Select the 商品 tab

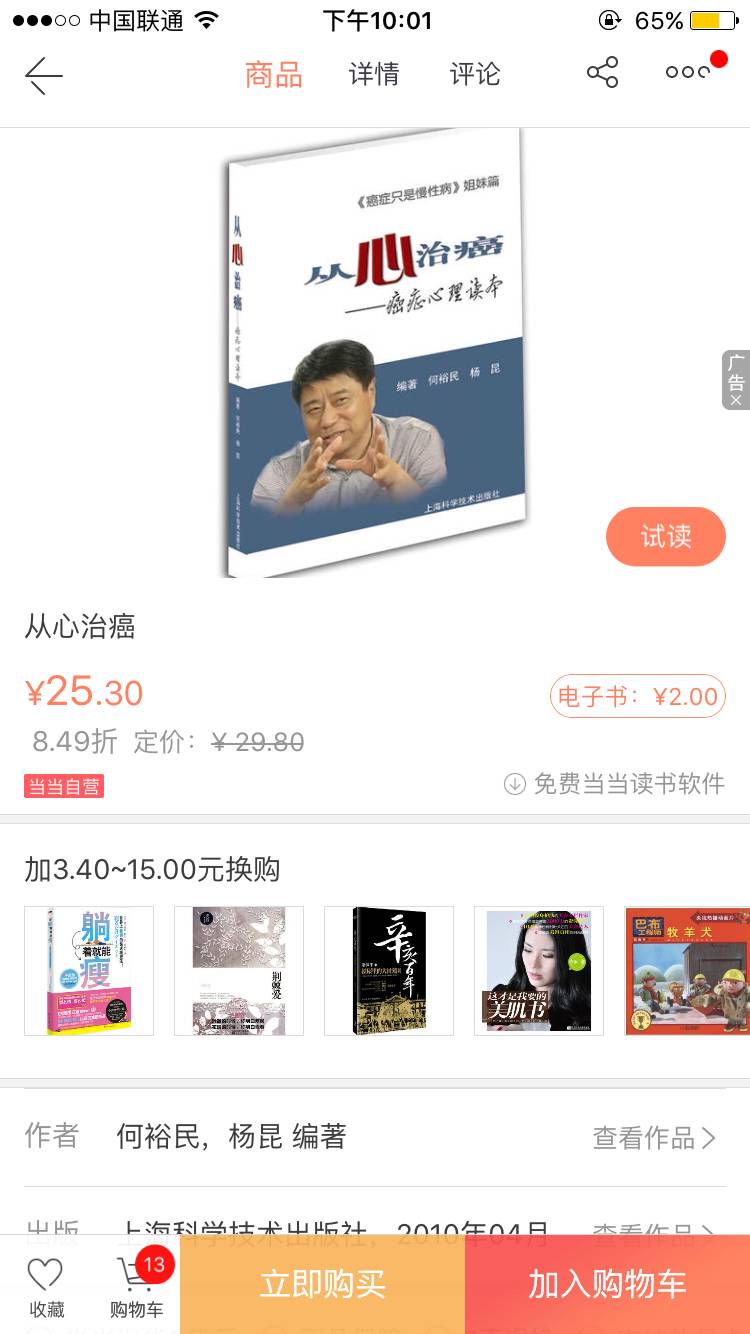(x=273, y=75)
